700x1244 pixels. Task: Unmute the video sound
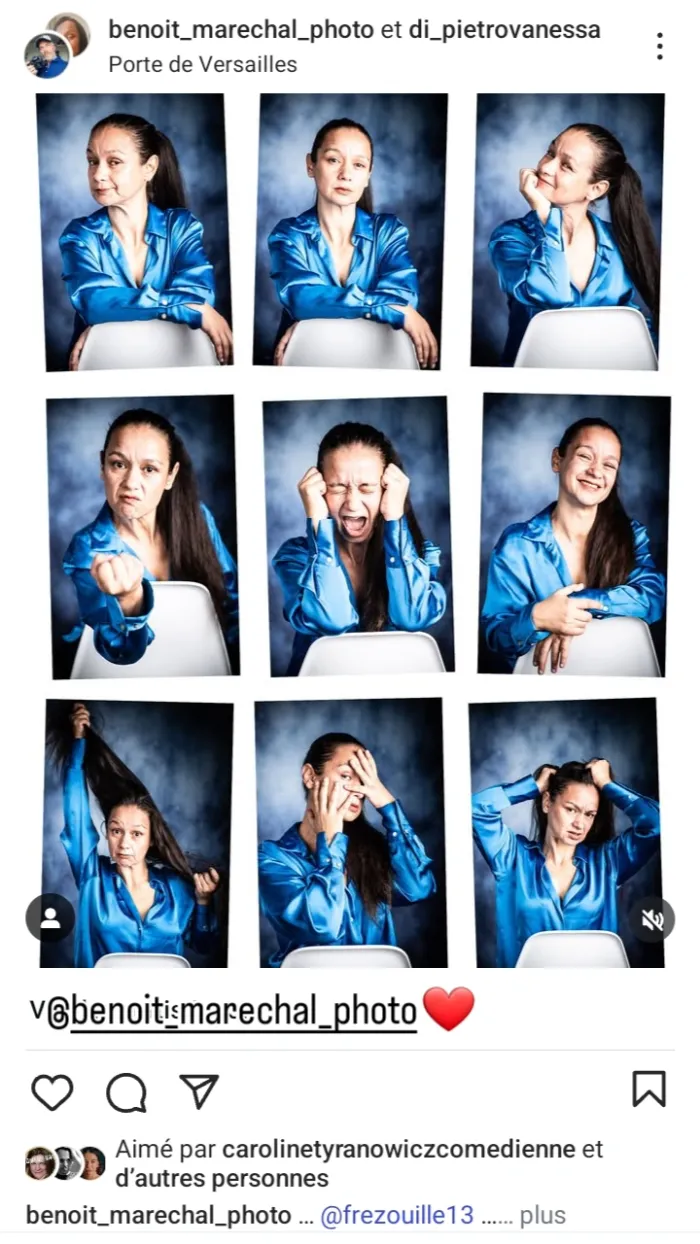point(652,919)
